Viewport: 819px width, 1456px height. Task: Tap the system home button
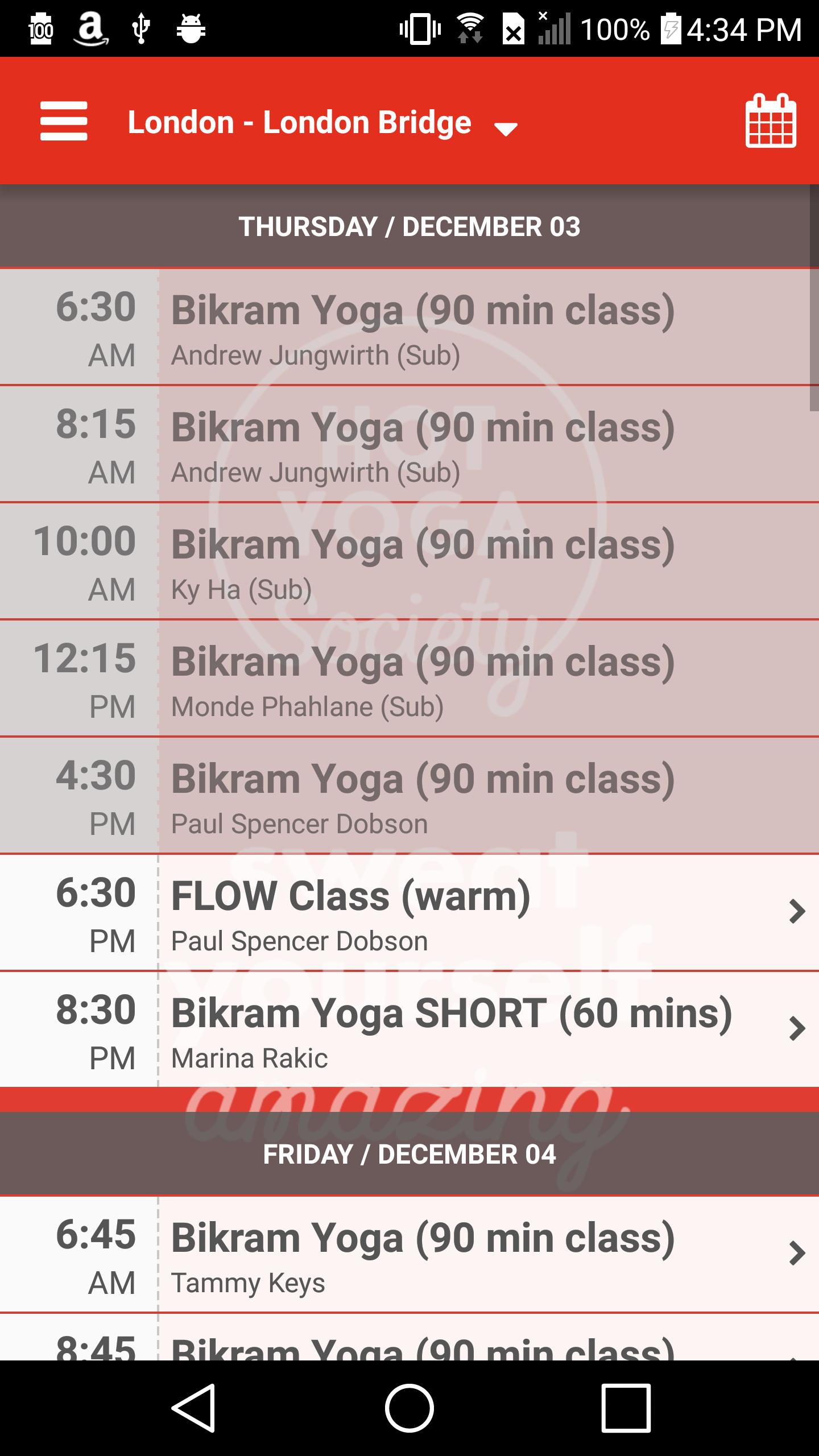(409, 1408)
